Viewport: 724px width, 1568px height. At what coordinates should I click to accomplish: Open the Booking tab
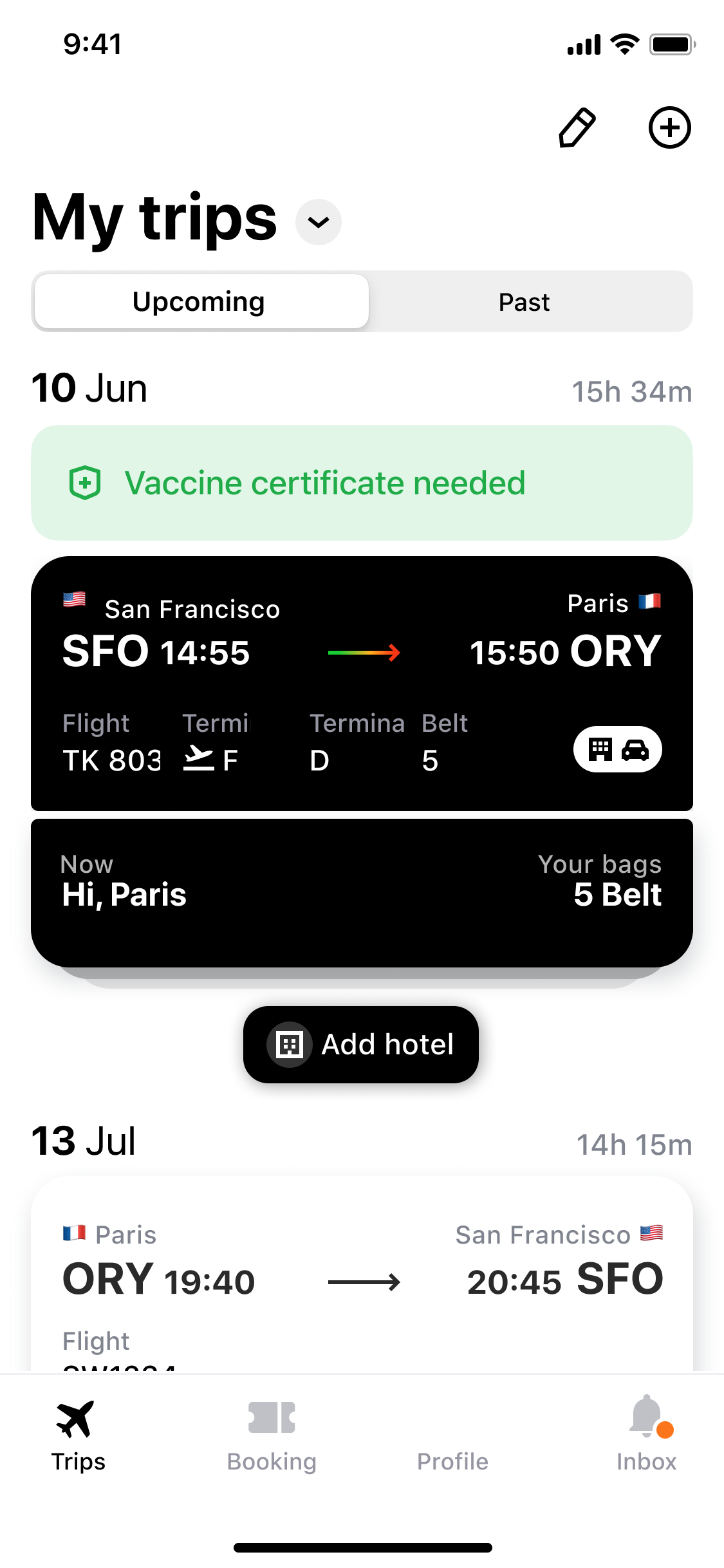pos(272,1434)
